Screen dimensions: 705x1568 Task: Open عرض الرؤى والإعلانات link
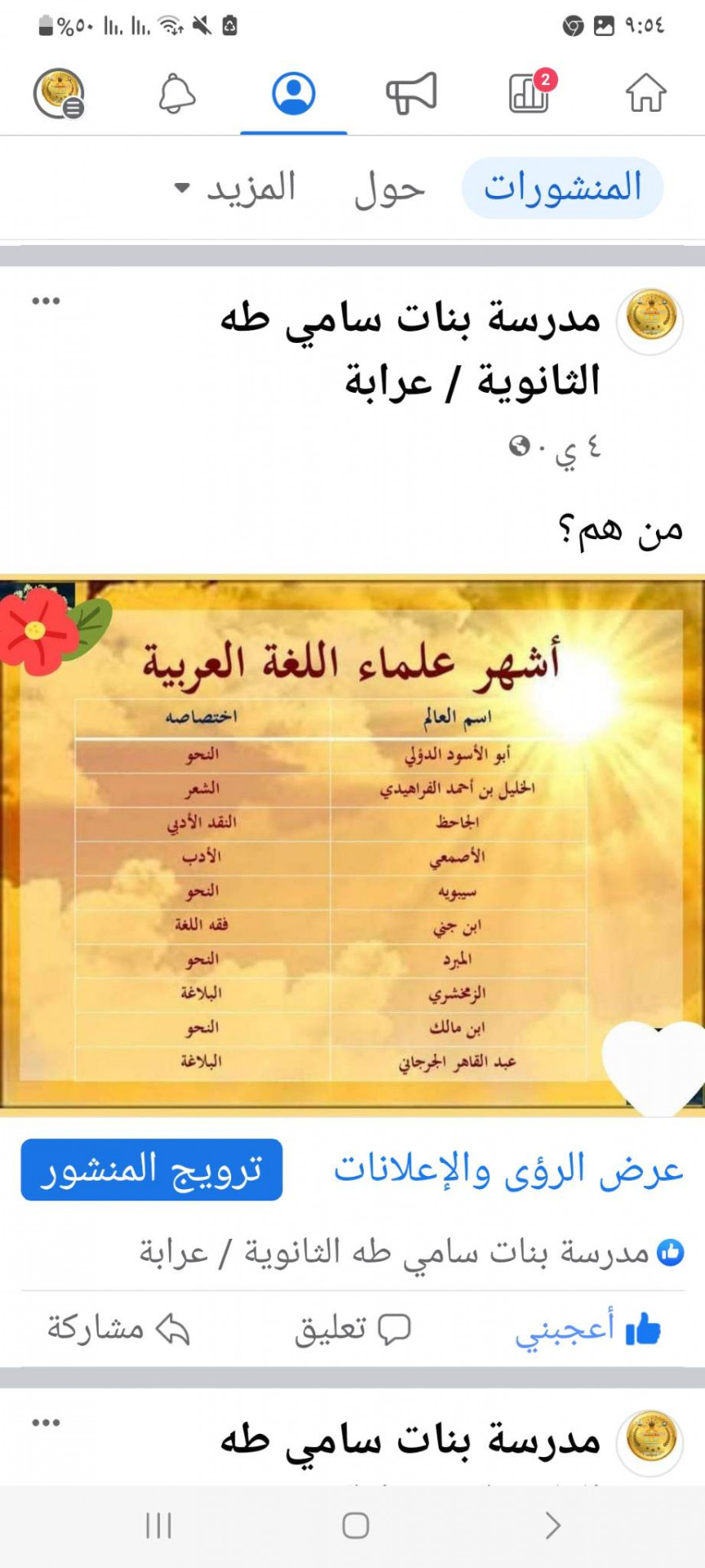(507, 1169)
